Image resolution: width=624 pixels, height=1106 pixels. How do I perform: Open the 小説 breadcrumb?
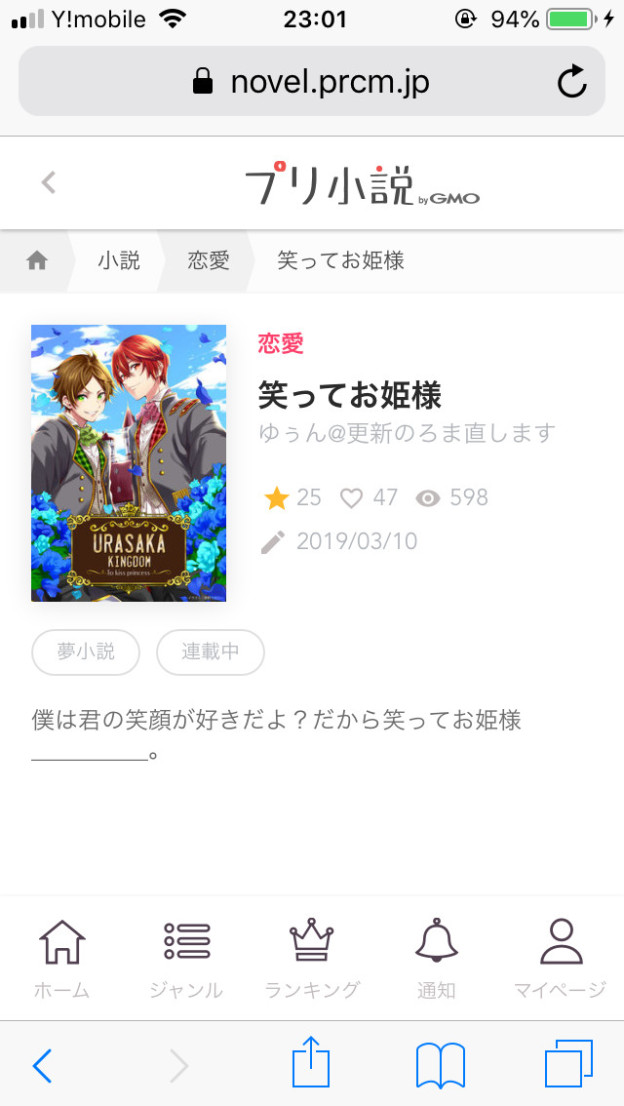point(118,261)
